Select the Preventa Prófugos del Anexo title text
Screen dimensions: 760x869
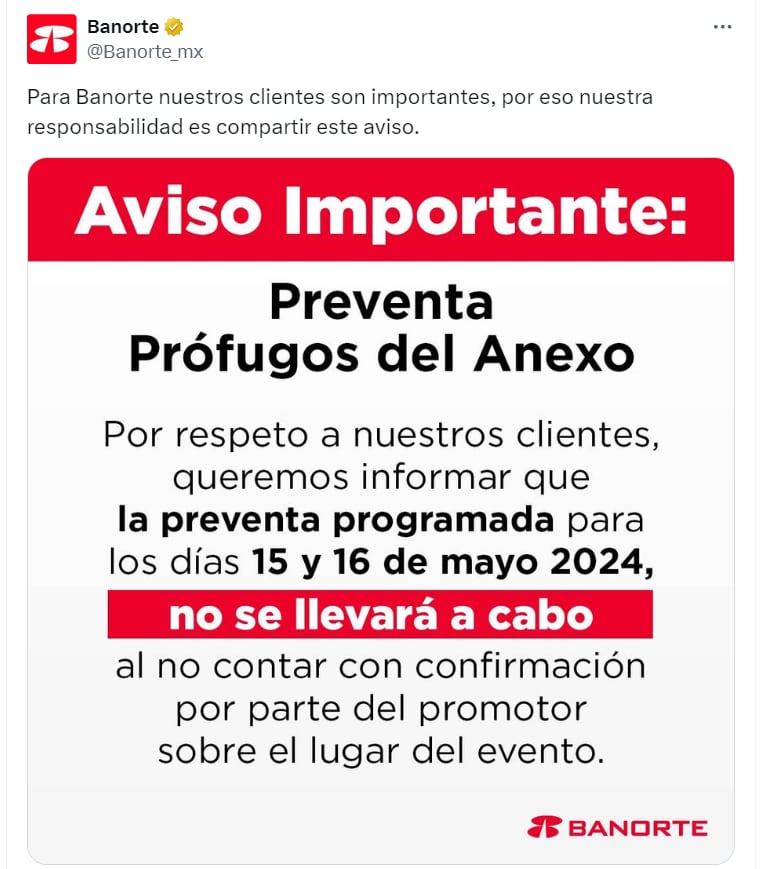tap(380, 325)
